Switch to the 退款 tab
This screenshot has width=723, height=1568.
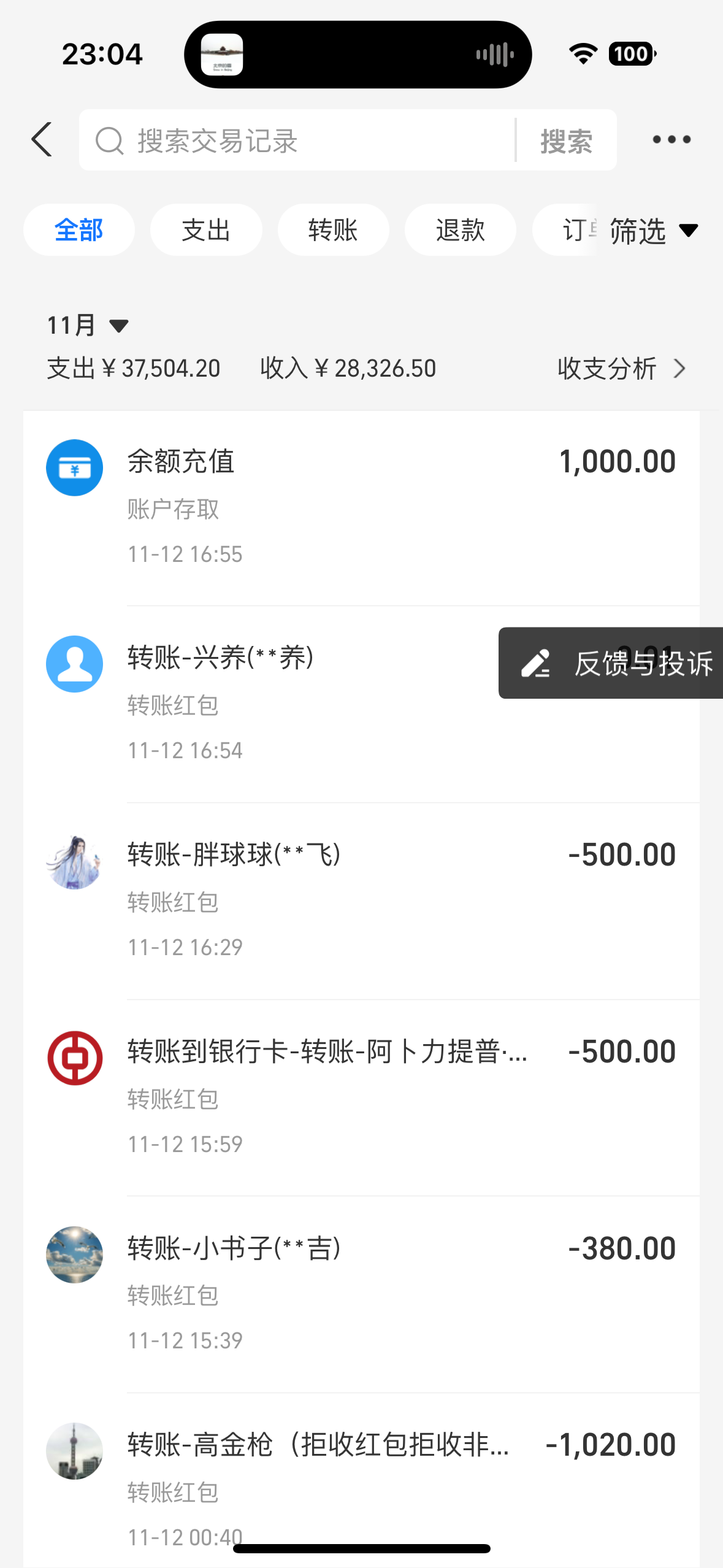(x=461, y=230)
